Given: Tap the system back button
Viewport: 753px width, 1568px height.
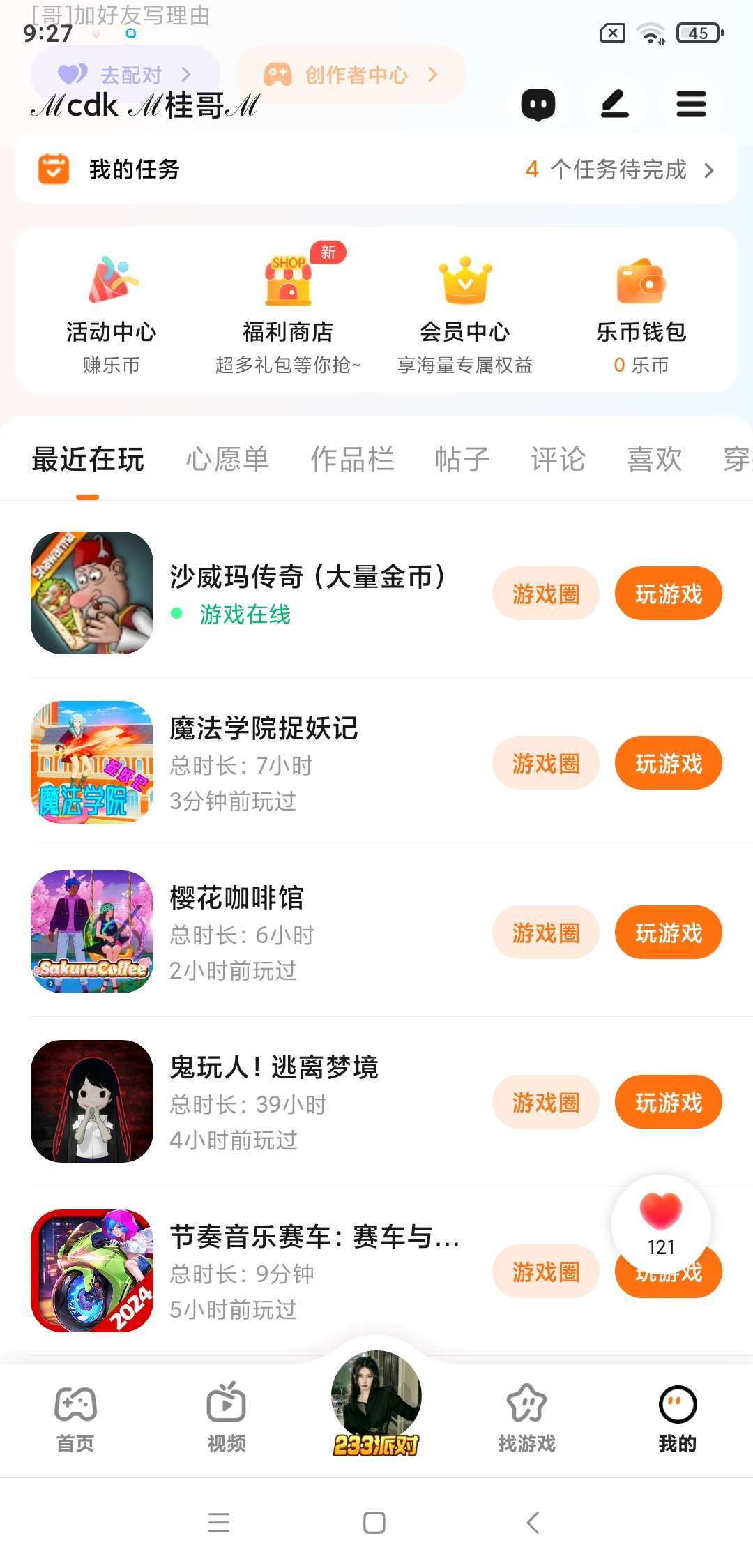Looking at the screenshot, I should pos(533,1522).
